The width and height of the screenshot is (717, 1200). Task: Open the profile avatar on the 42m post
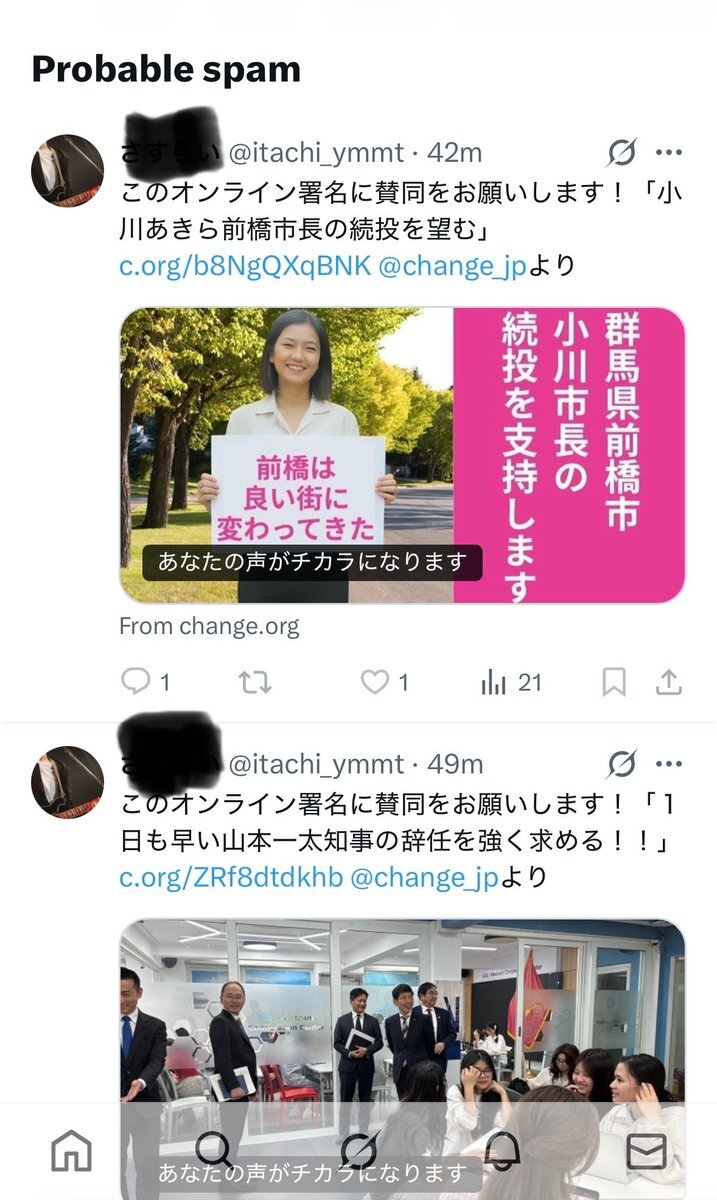pyautogui.click(x=67, y=170)
